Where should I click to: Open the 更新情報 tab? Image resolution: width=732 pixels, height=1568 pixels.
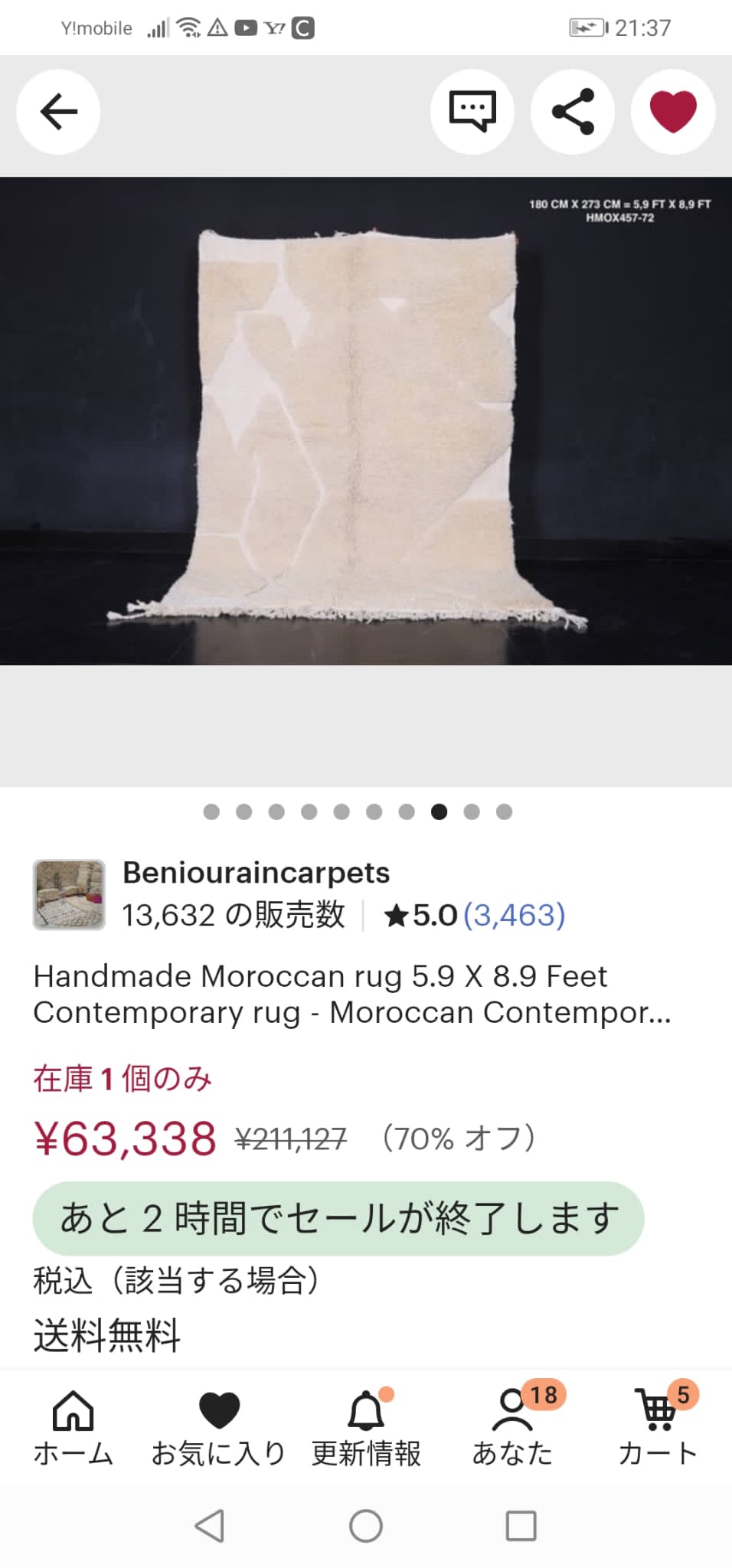pyautogui.click(x=366, y=1429)
